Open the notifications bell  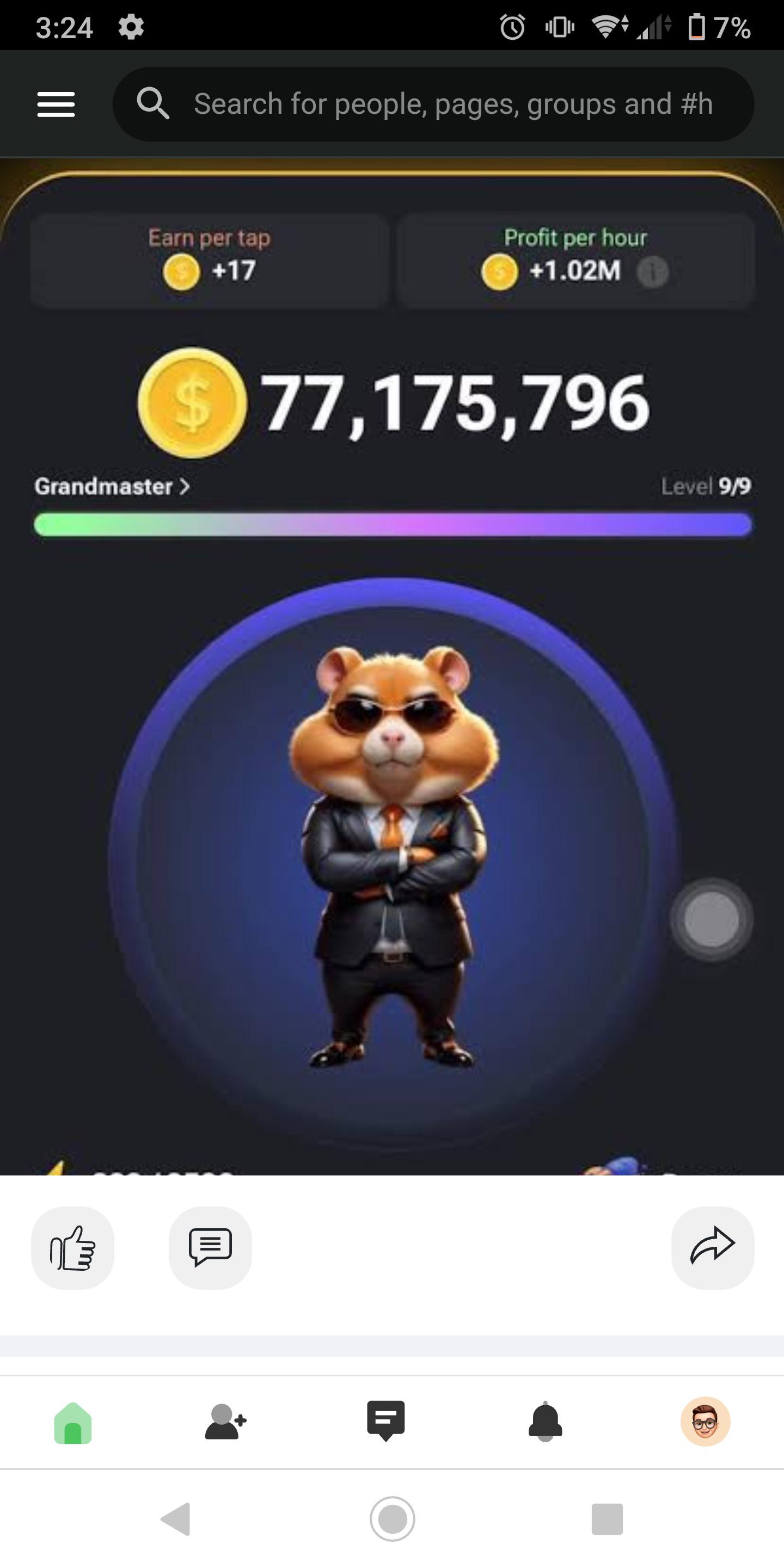(x=546, y=1422)
